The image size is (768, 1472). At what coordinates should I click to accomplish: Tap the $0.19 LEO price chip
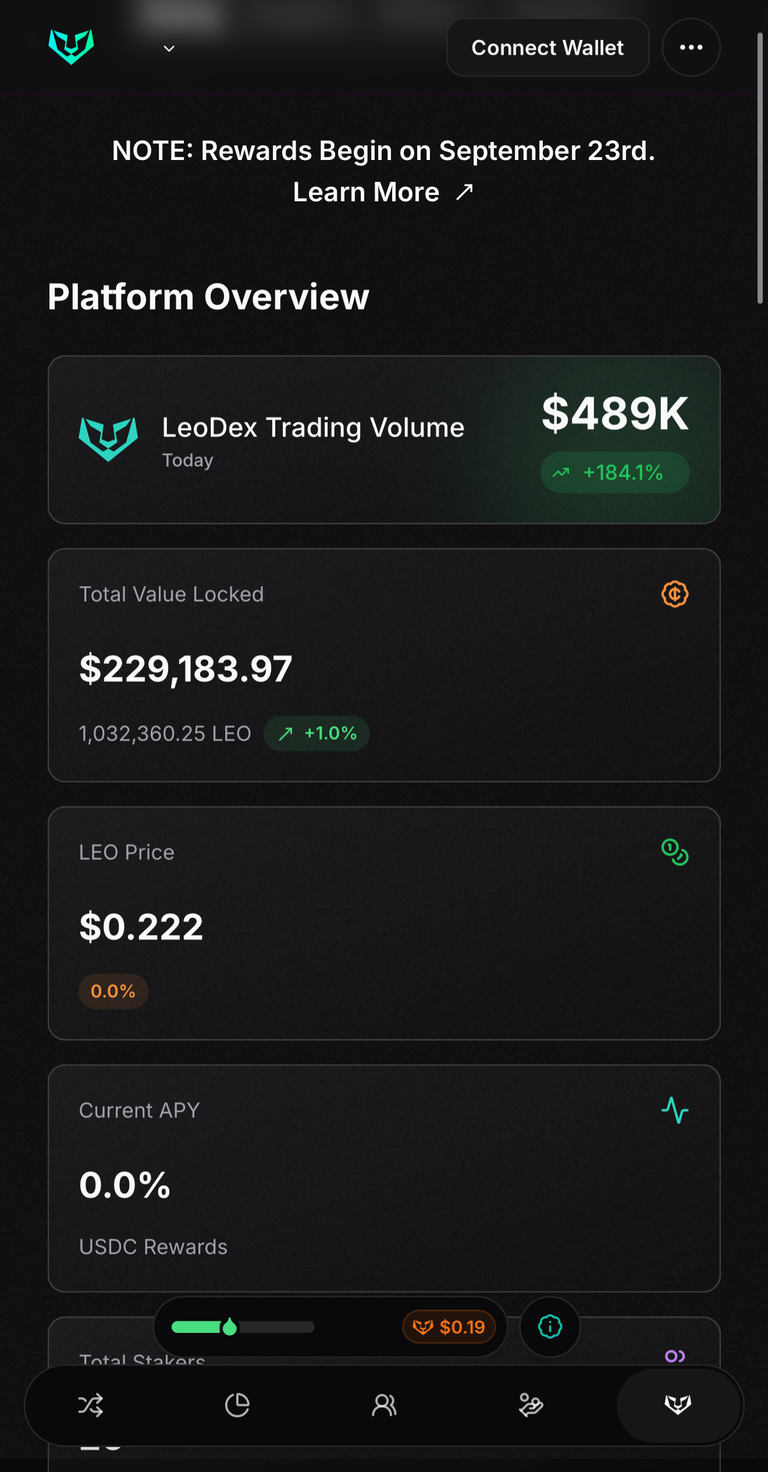click(x=449, y=1327)
